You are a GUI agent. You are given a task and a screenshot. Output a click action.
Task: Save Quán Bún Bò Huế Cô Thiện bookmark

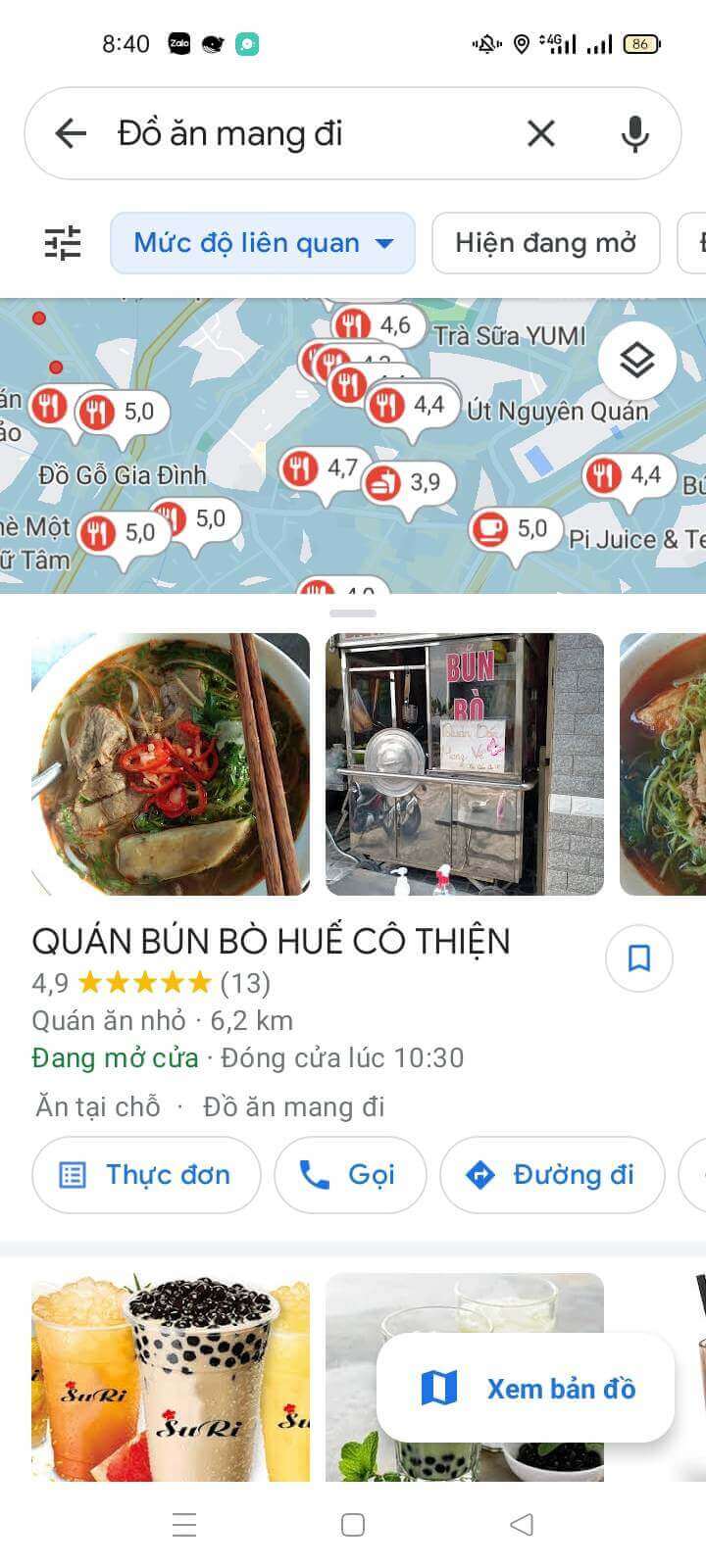639,957
